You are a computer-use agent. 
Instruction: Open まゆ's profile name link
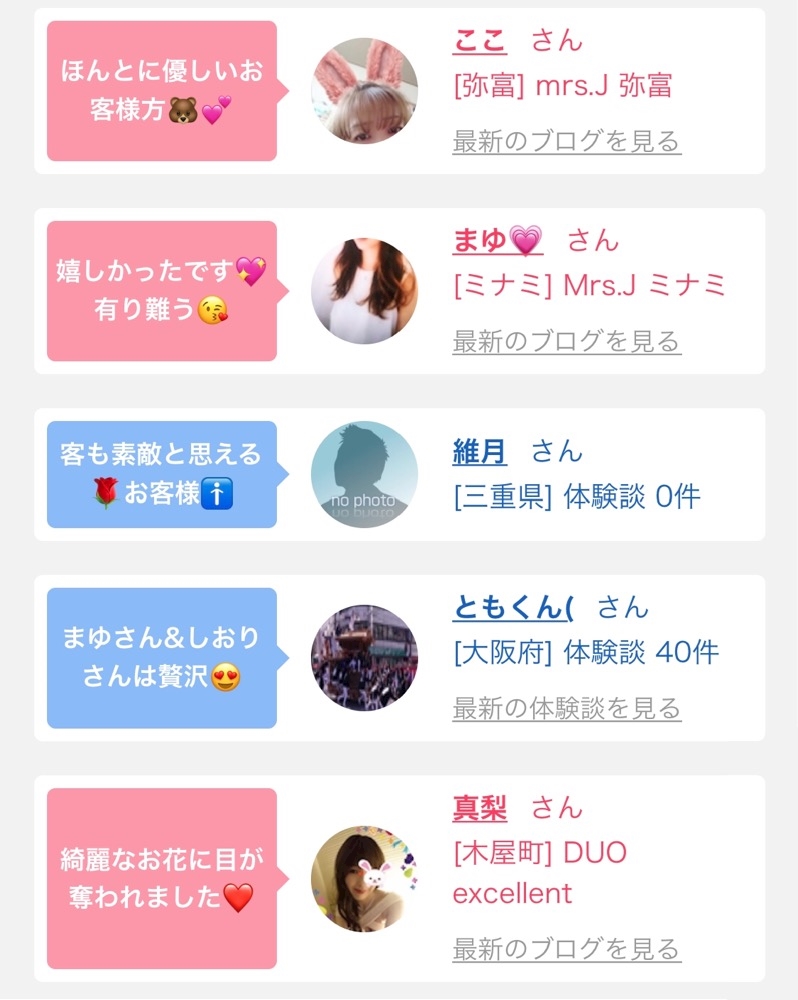pos(498,241)
